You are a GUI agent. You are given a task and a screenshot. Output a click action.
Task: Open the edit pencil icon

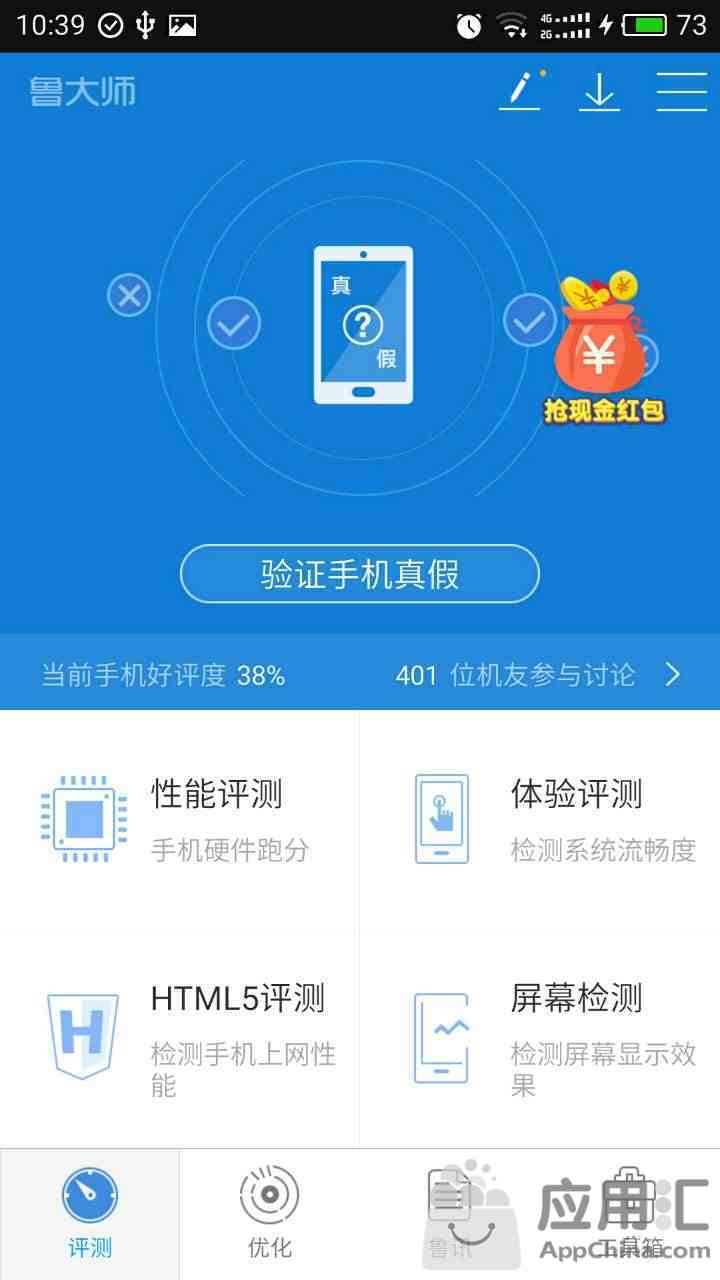click(x=519, y=91)
